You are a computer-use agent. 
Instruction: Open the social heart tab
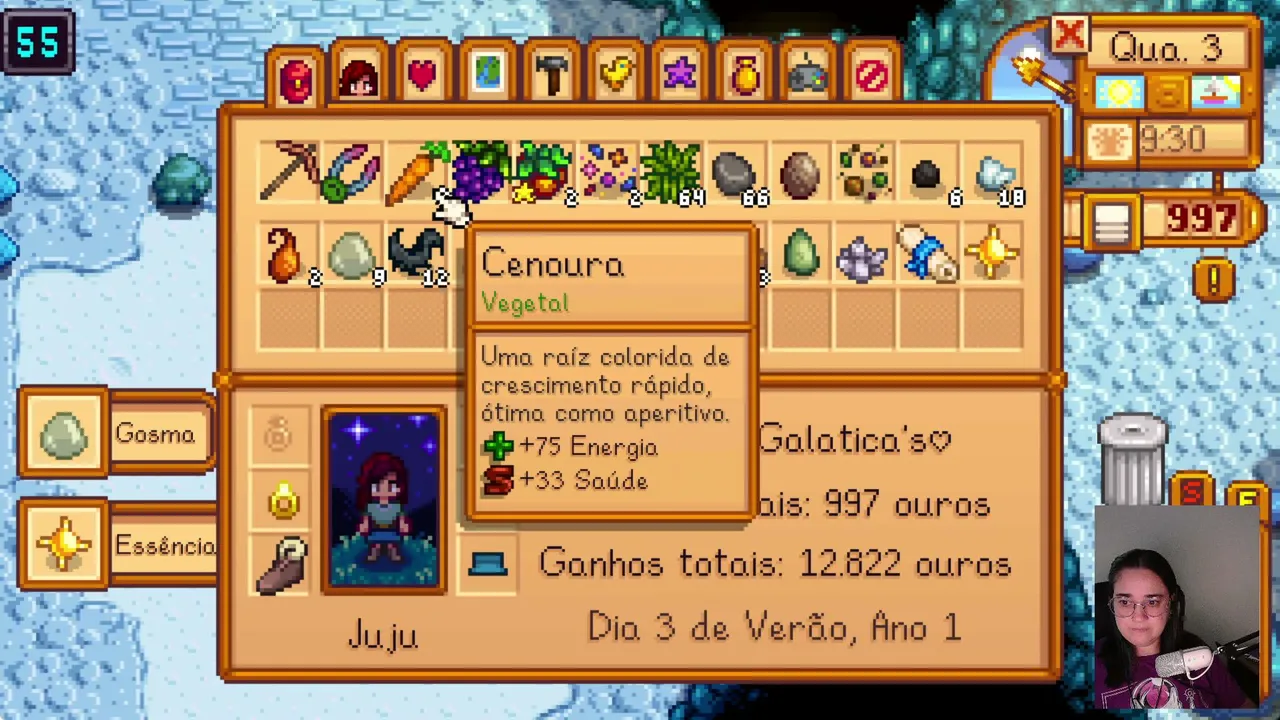click(x=423, y=75)
